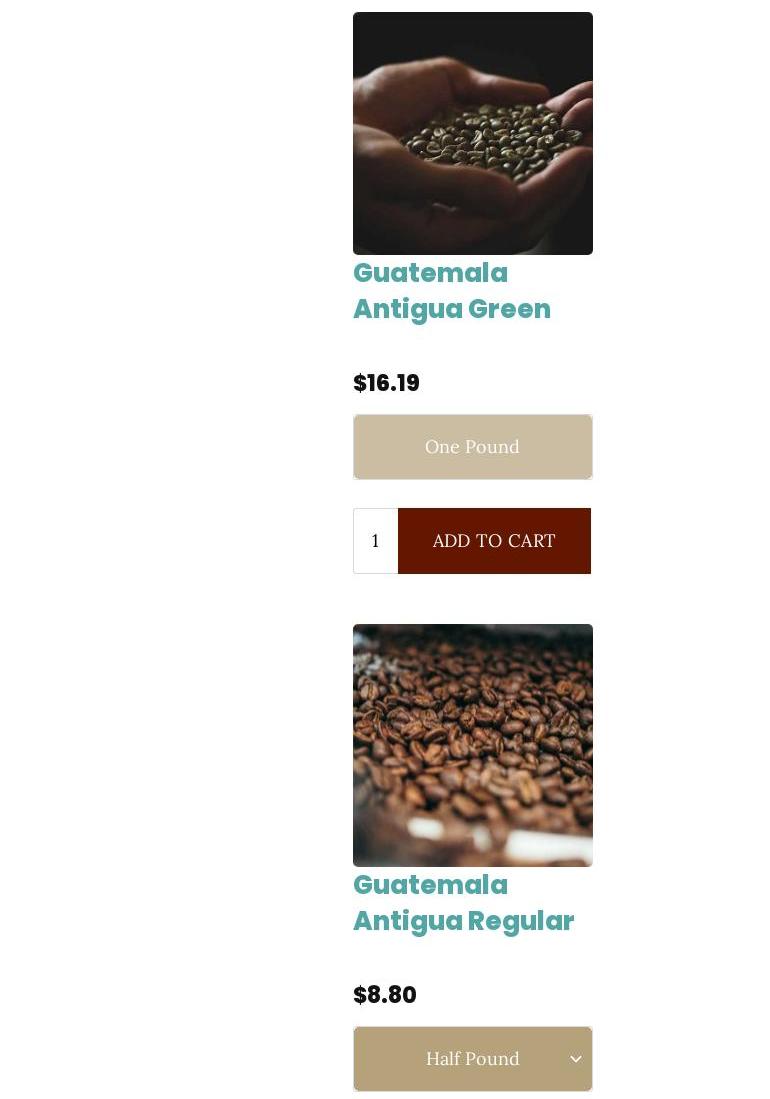This screenshot has height=1099, width=770.
Task: Open the Guatemala Antigua Regular title link
Action: pos(462,903)
